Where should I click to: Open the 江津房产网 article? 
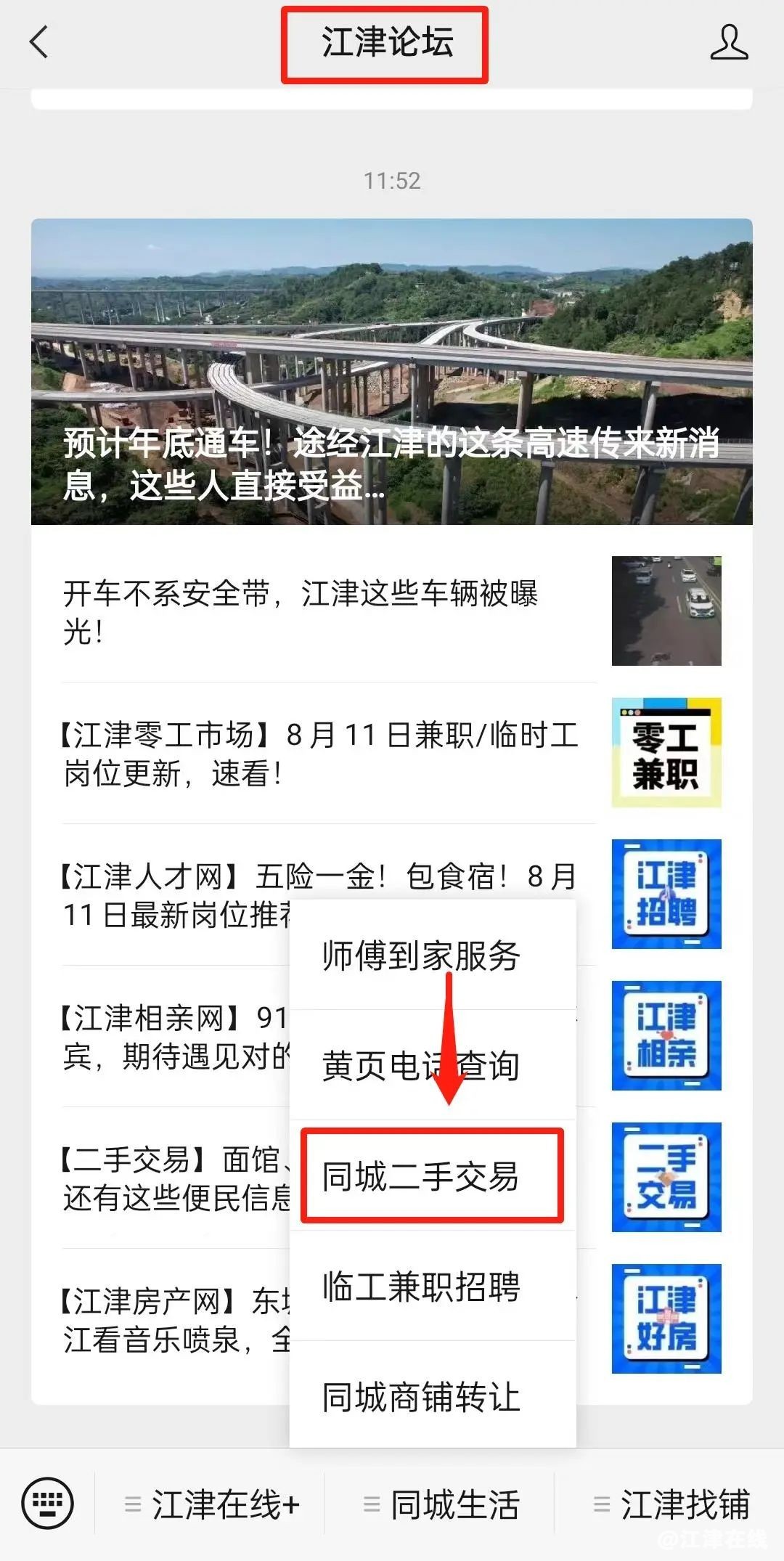pos(174,1320)
